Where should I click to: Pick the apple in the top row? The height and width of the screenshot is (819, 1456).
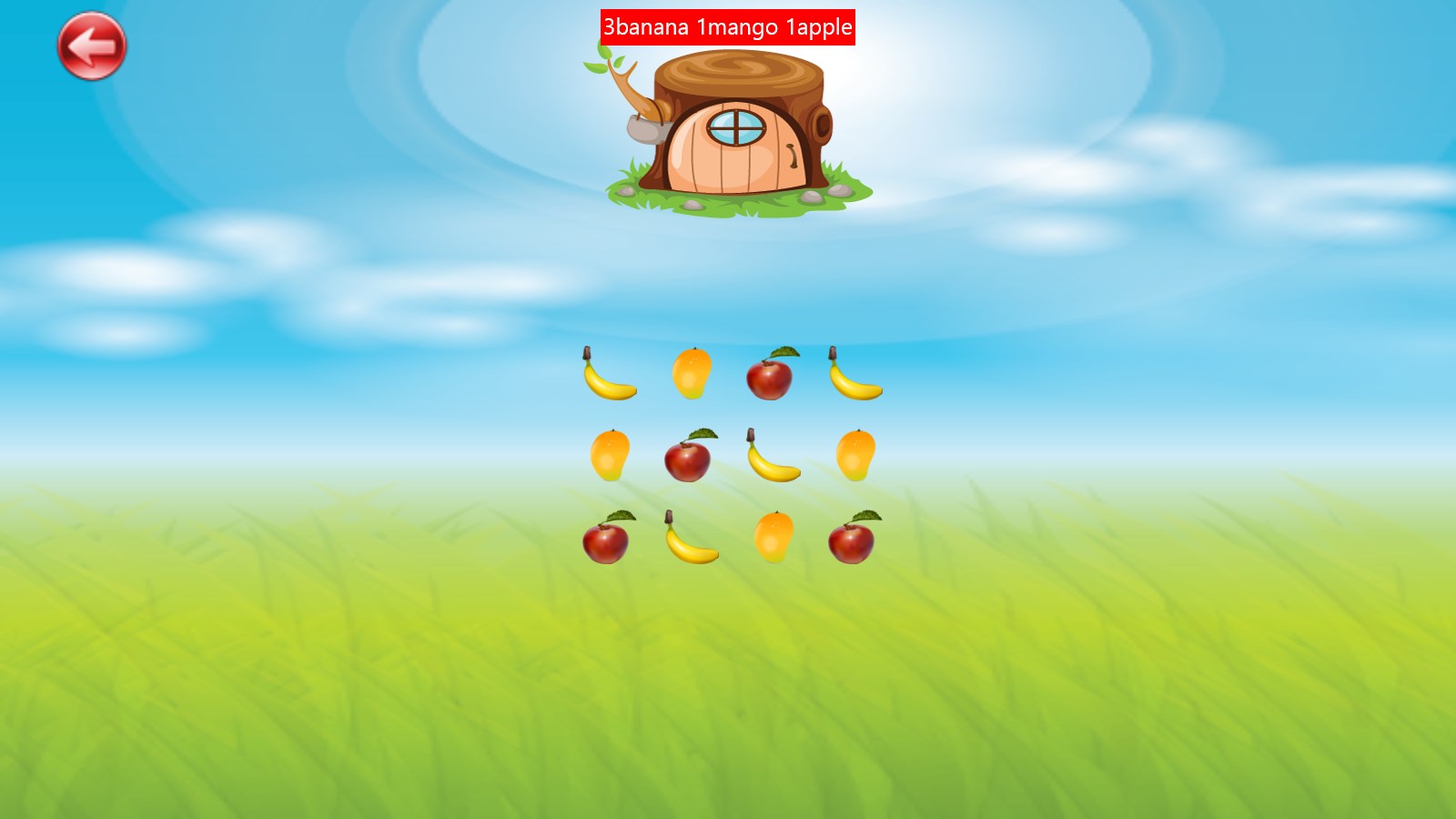click(772, 375)
